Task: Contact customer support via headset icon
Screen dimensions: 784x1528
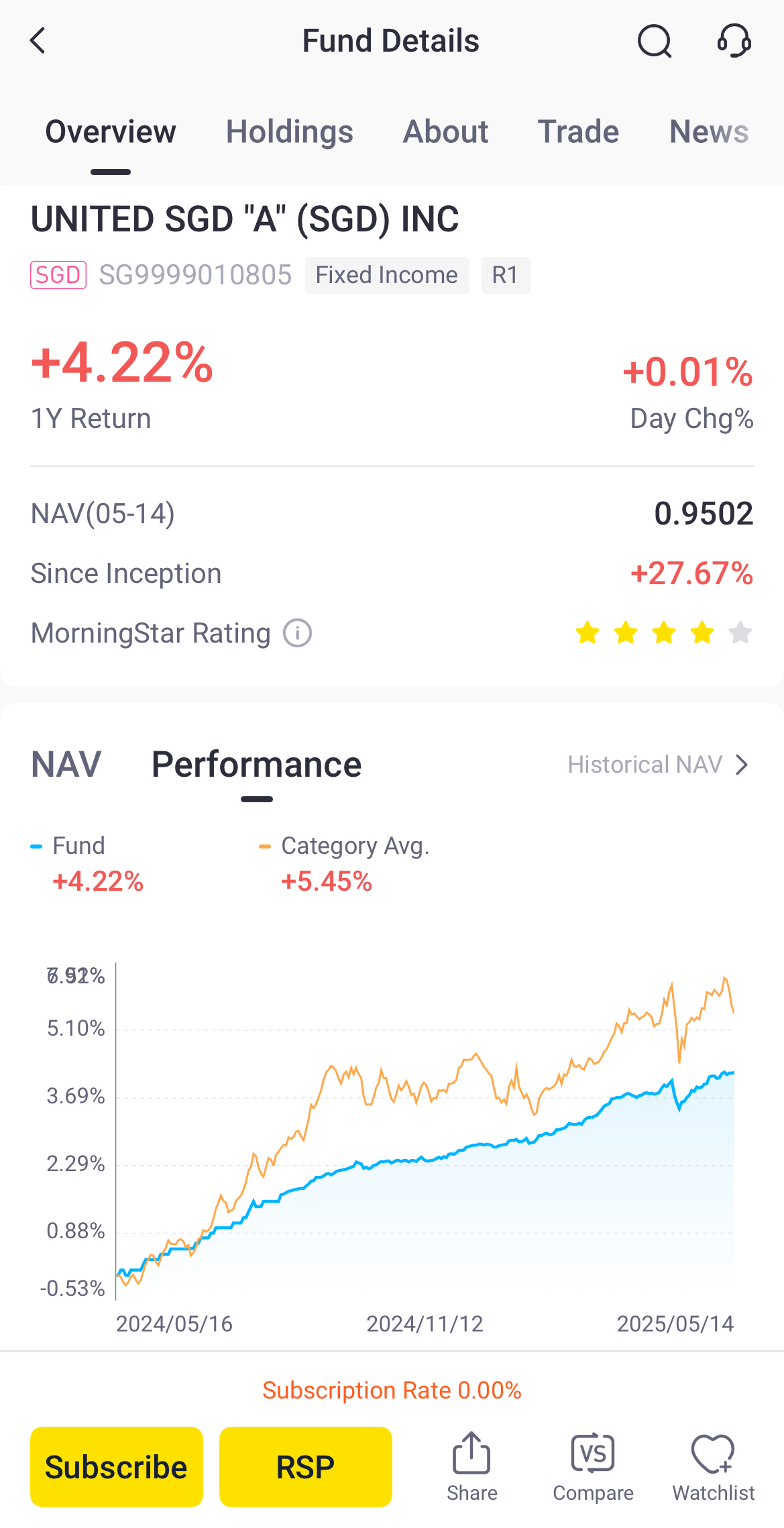Action: pos(734,41)
